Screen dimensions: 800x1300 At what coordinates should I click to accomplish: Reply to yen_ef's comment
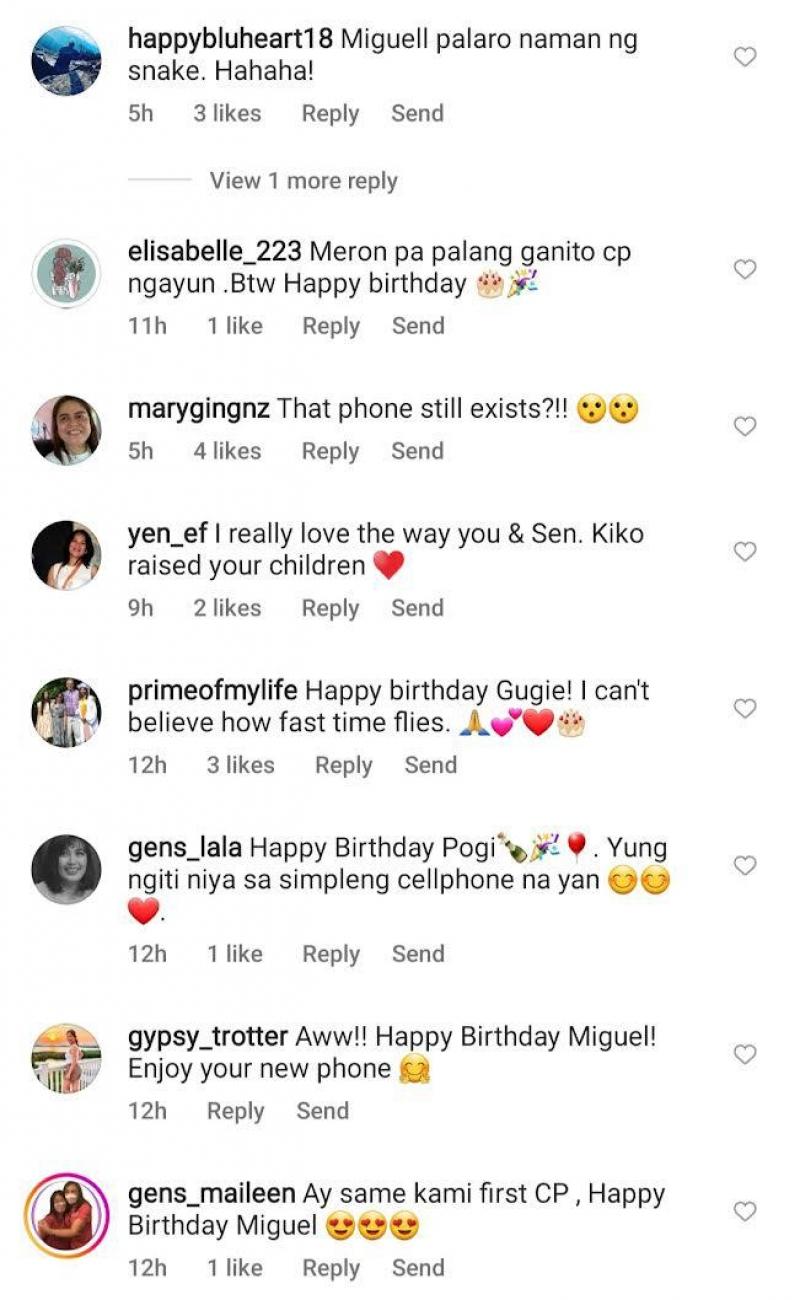tap(330, 608)
